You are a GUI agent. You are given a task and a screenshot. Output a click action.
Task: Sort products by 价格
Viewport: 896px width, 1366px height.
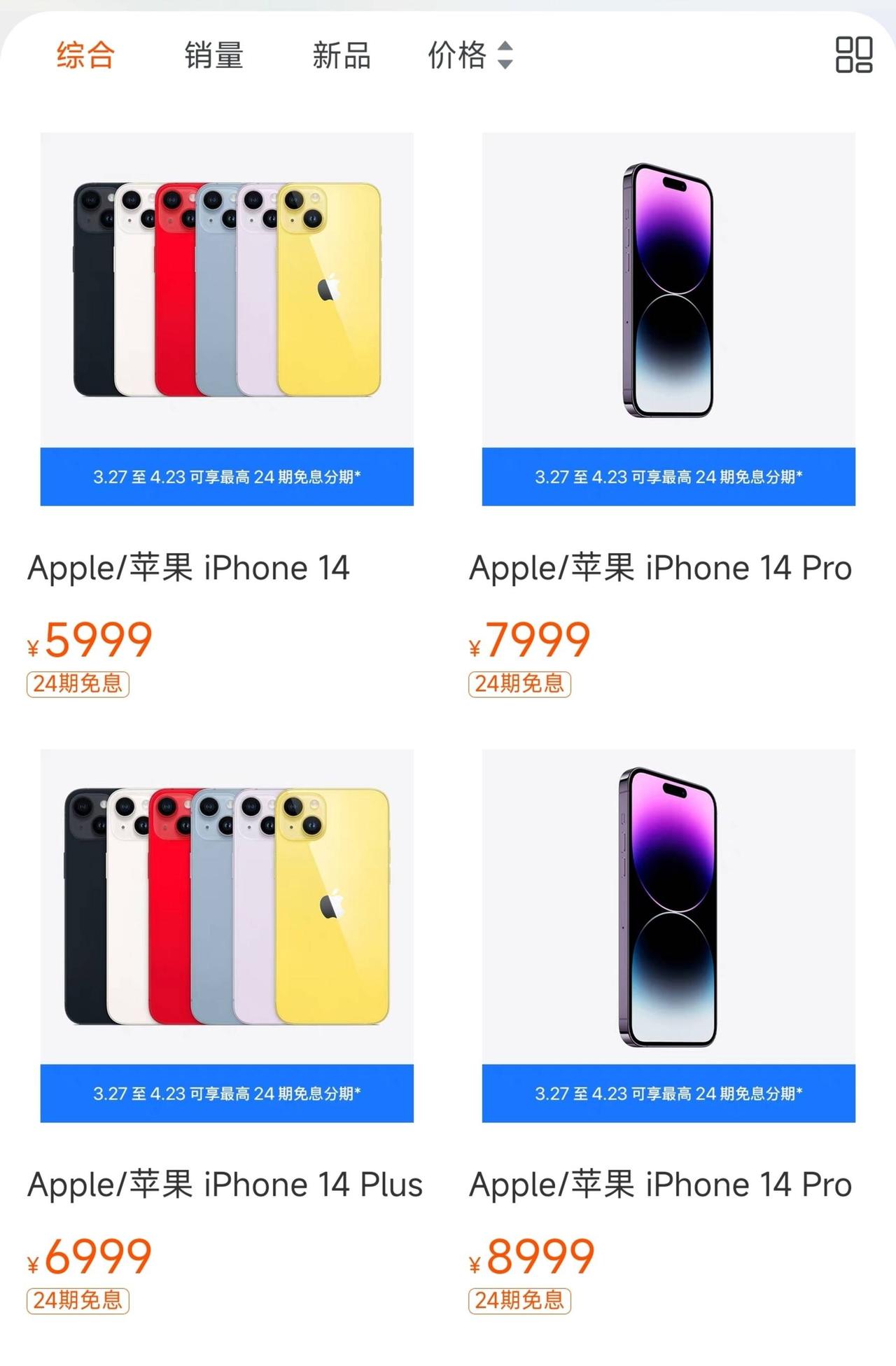470,55
